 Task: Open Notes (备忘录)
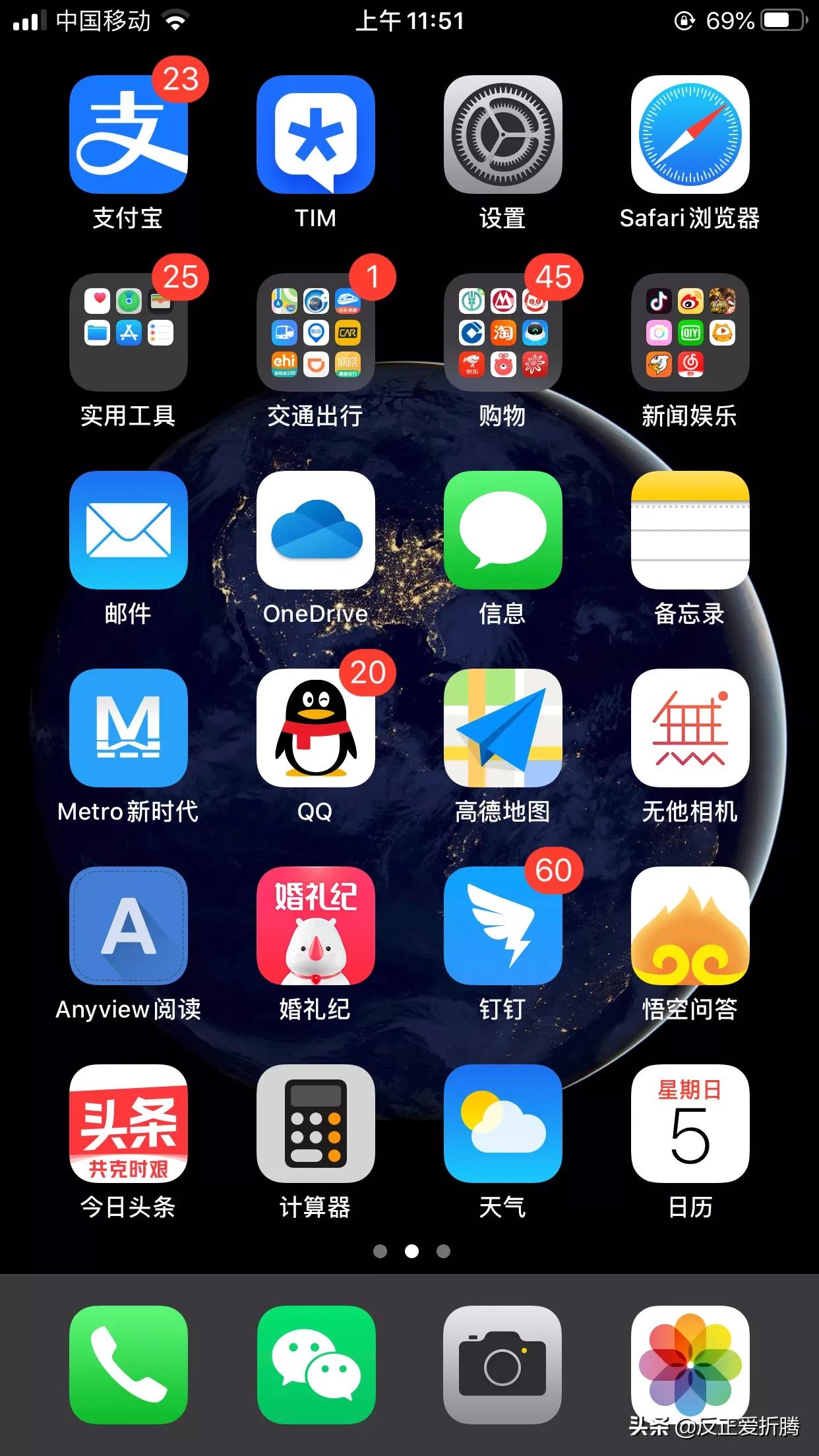[690, 530]
